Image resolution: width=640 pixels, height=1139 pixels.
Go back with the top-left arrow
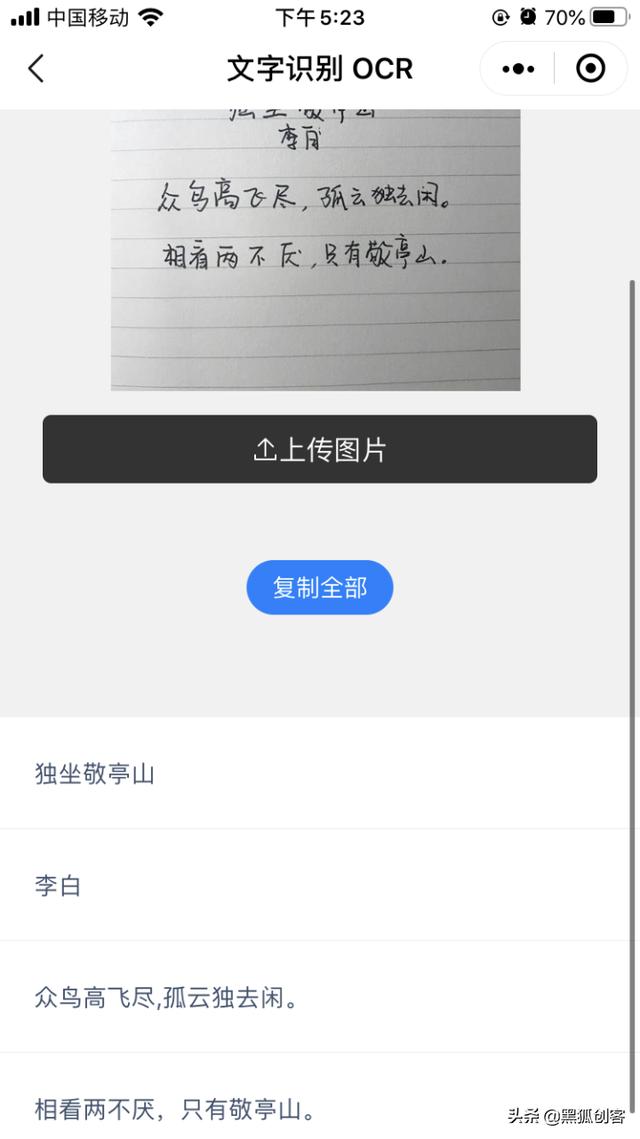[x=36, y=69]
